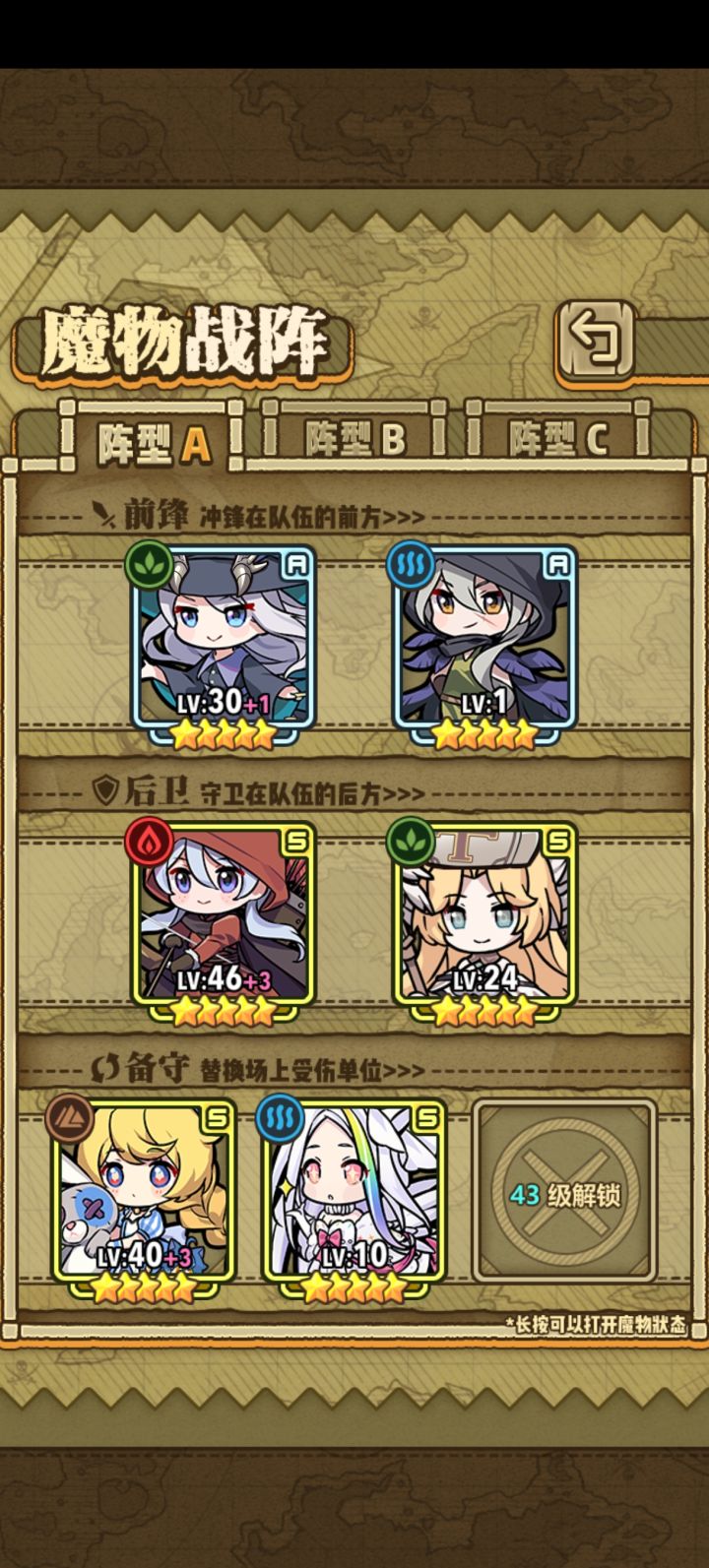
Task: Tap the locked slot marked 43级解锁
Action: point(564,1193)
